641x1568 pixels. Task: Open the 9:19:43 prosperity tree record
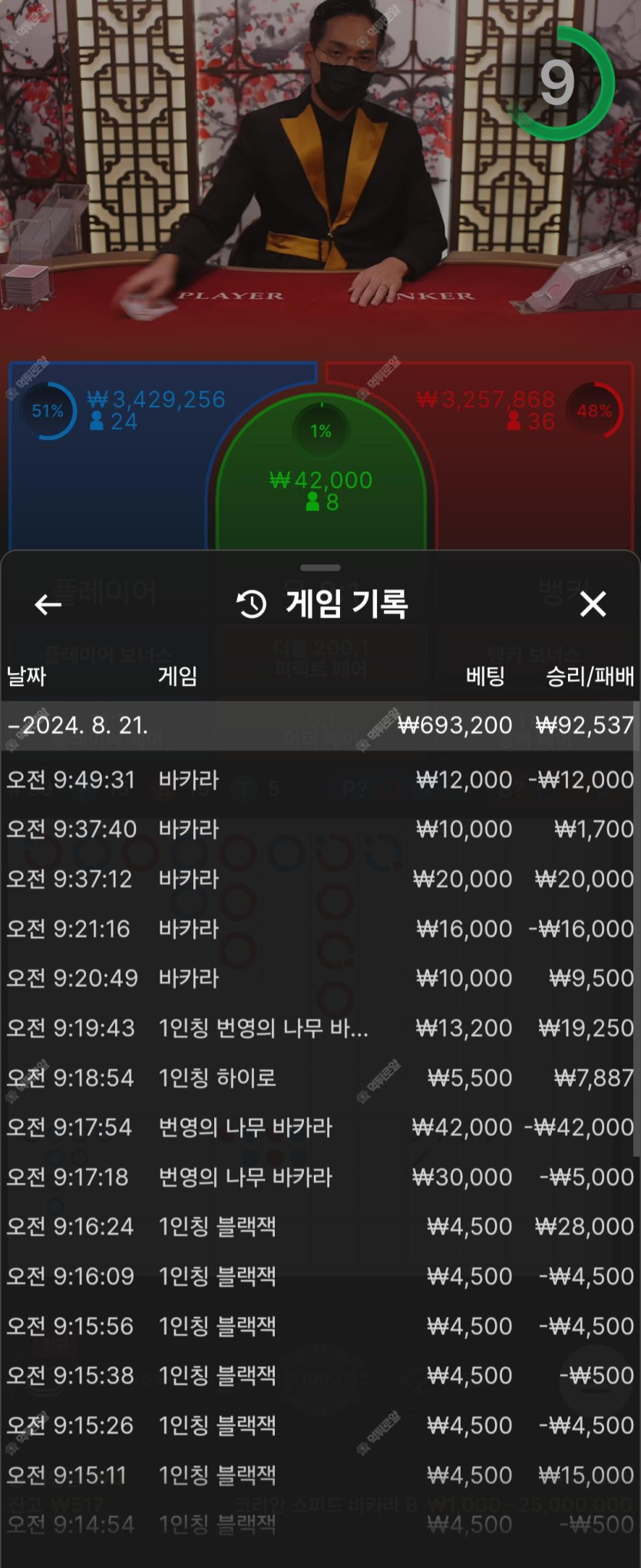pos(320,1028)
